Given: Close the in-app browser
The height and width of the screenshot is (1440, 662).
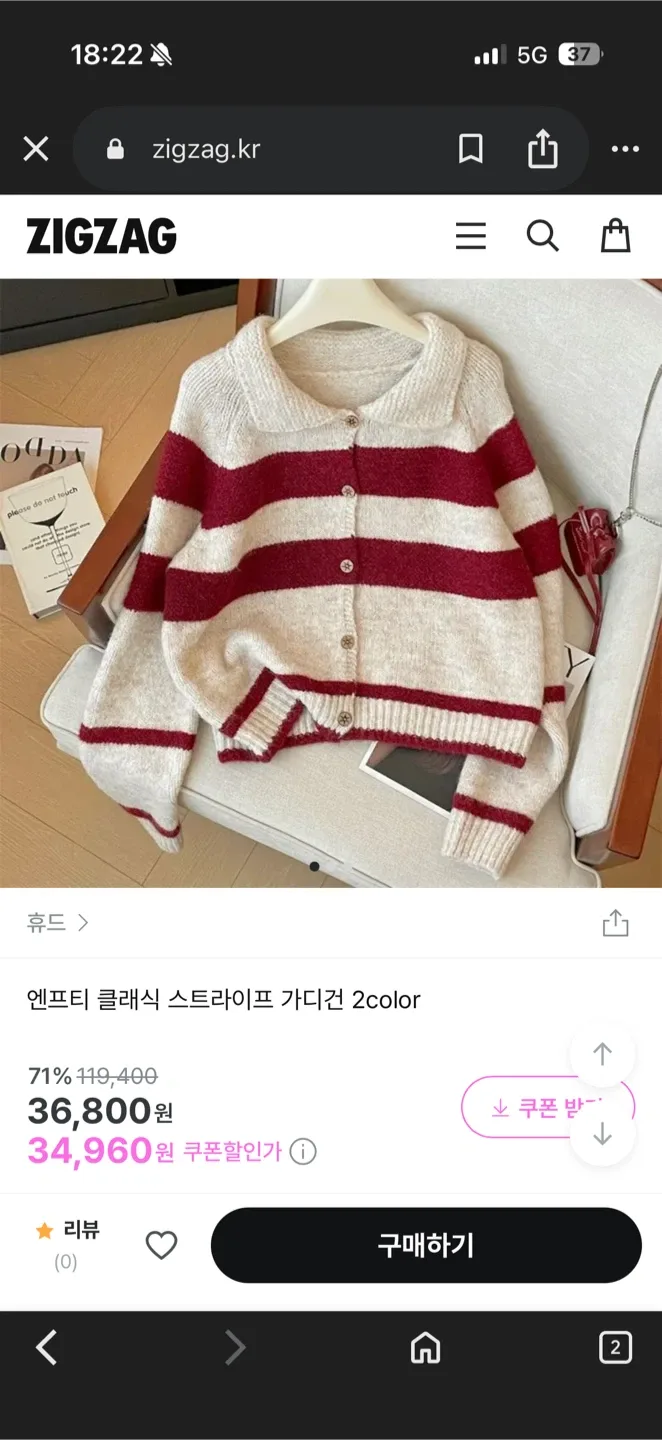Looking at the screenshot, I should click(36, 150).
